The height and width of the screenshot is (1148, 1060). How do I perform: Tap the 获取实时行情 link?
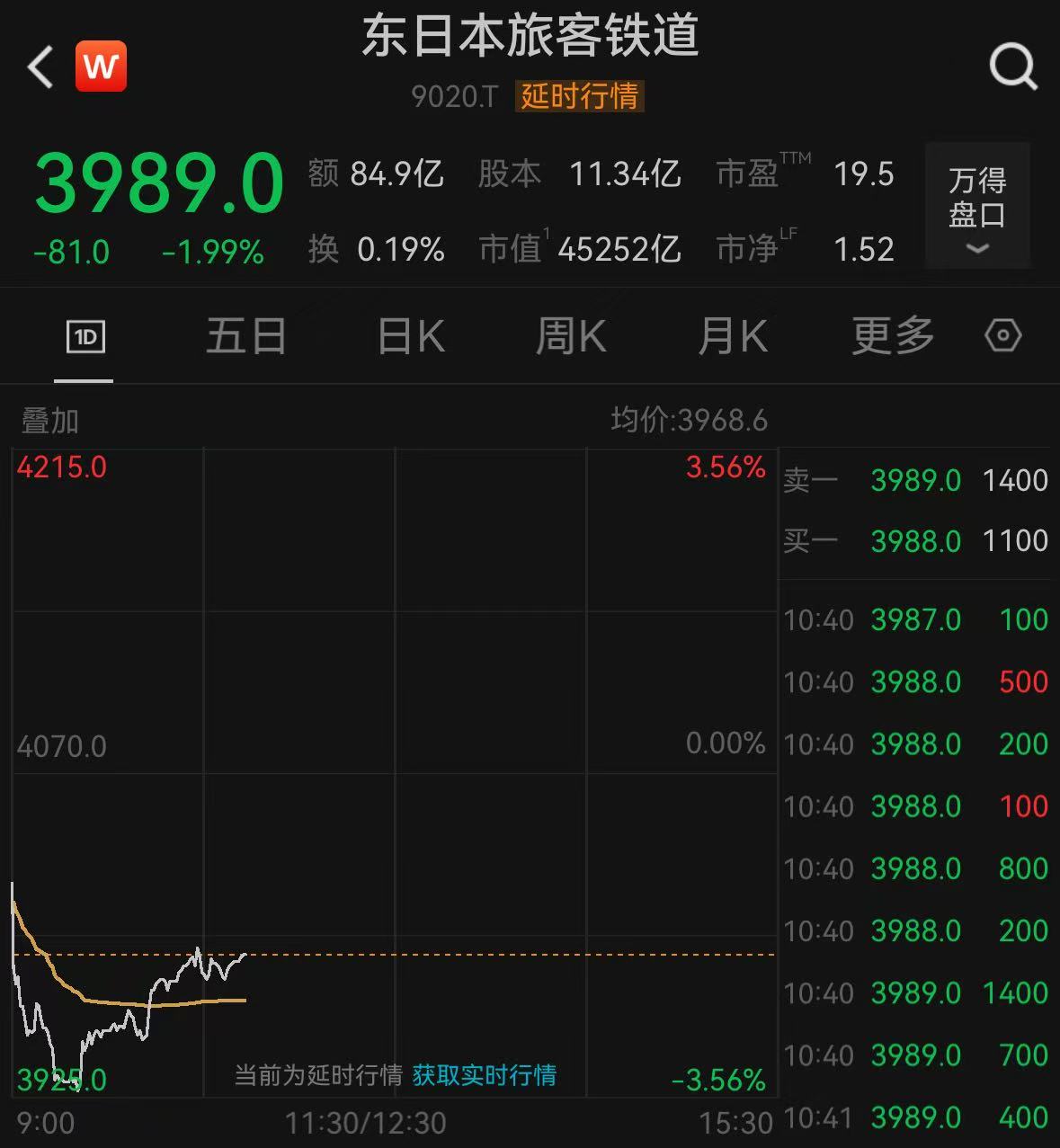(484, 1075)
